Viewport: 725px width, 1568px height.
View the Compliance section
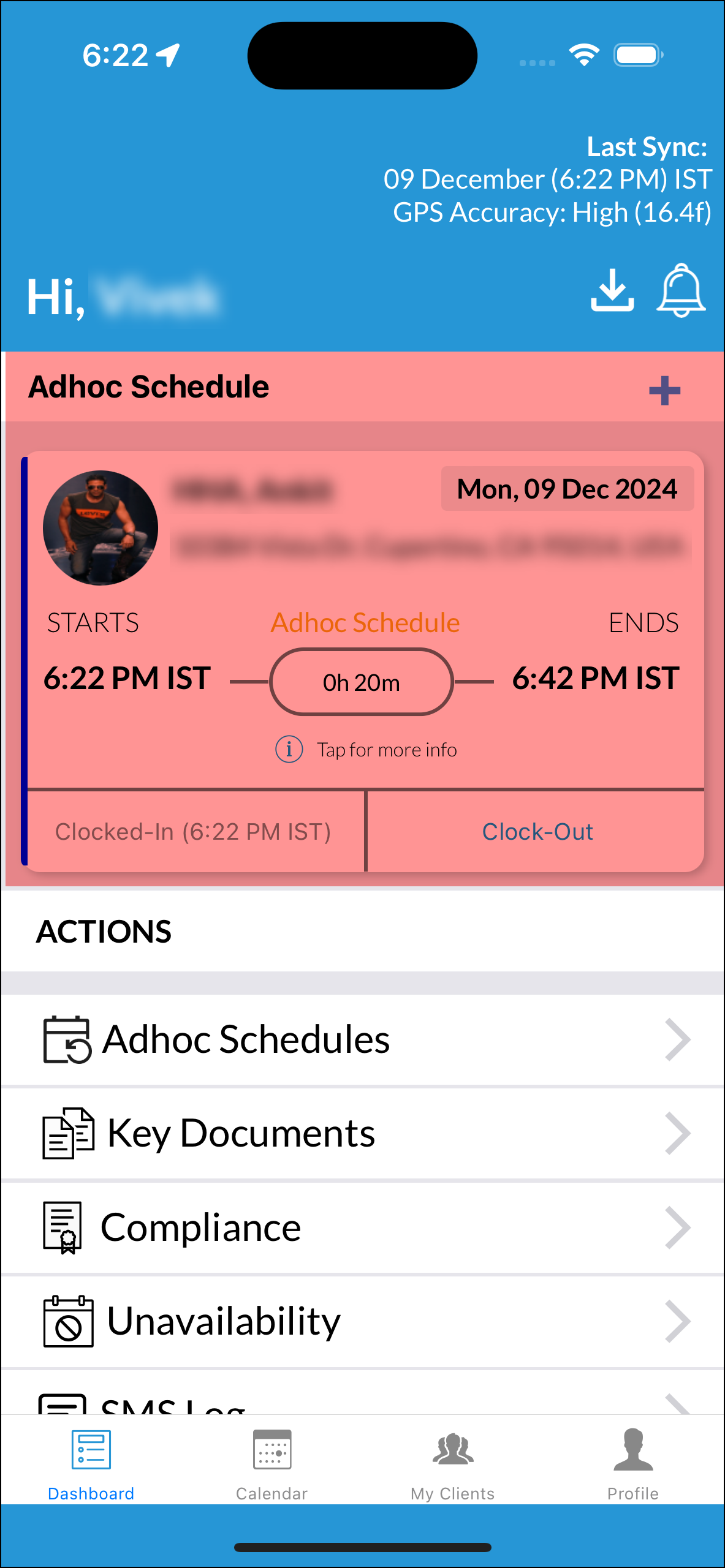tap(363, 1227)
